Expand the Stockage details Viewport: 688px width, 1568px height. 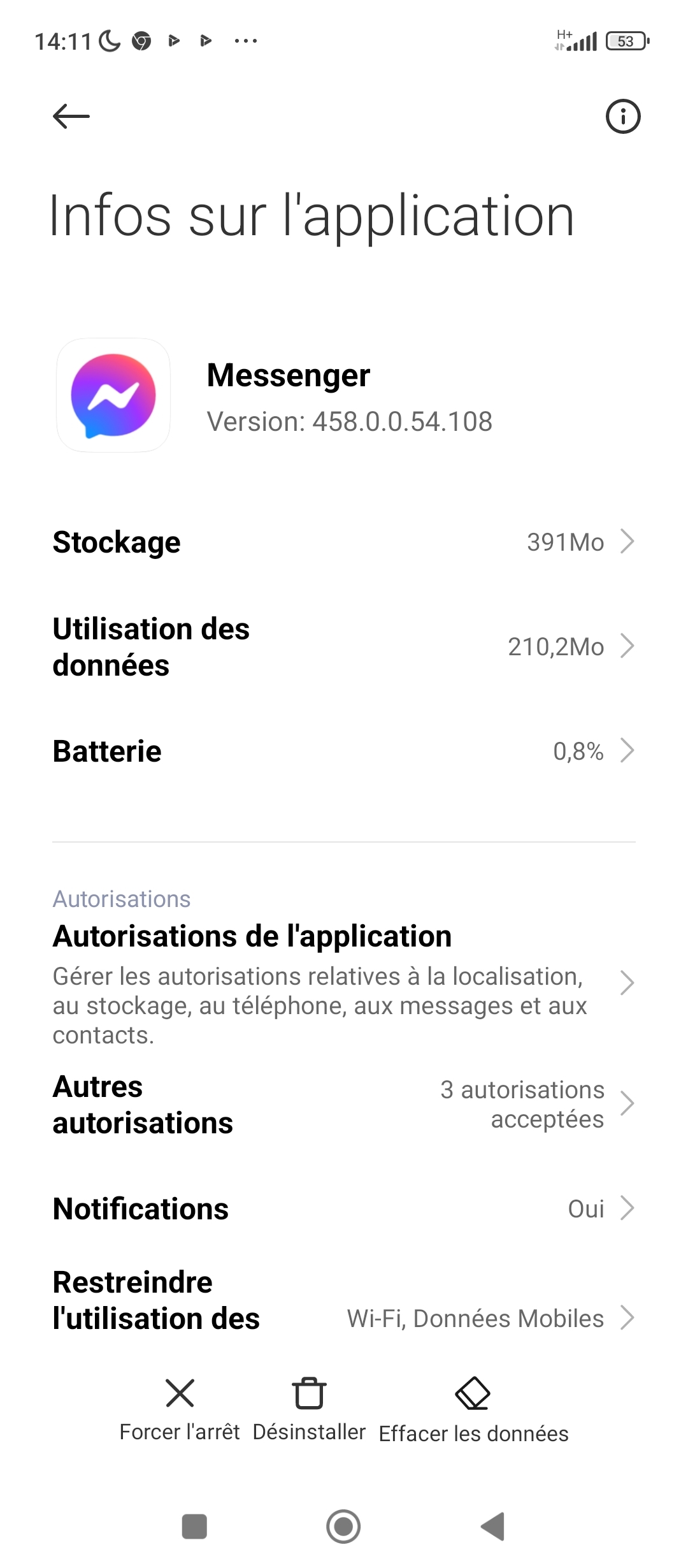click(344, 542)
